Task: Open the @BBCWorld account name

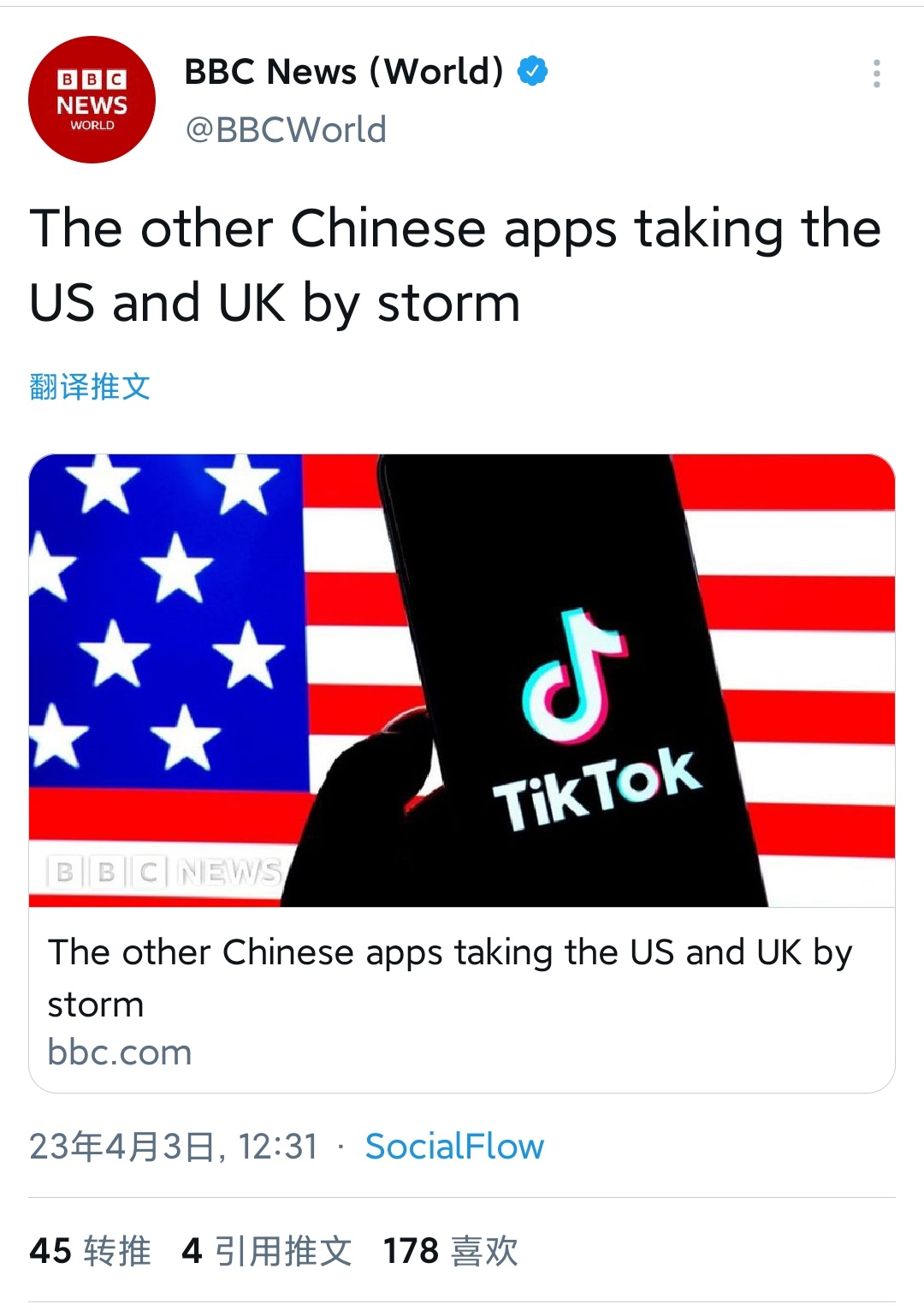Action: (x=286, y=130)
